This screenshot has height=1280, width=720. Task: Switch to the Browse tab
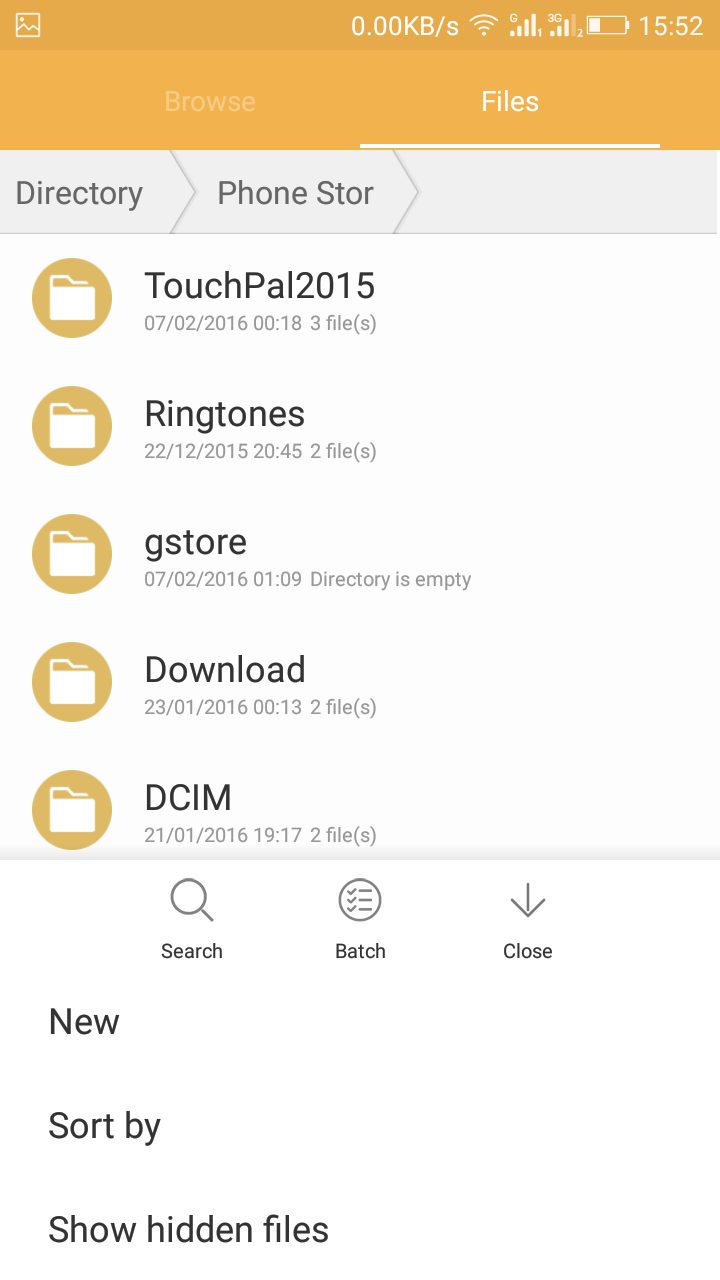coord(210,101)
